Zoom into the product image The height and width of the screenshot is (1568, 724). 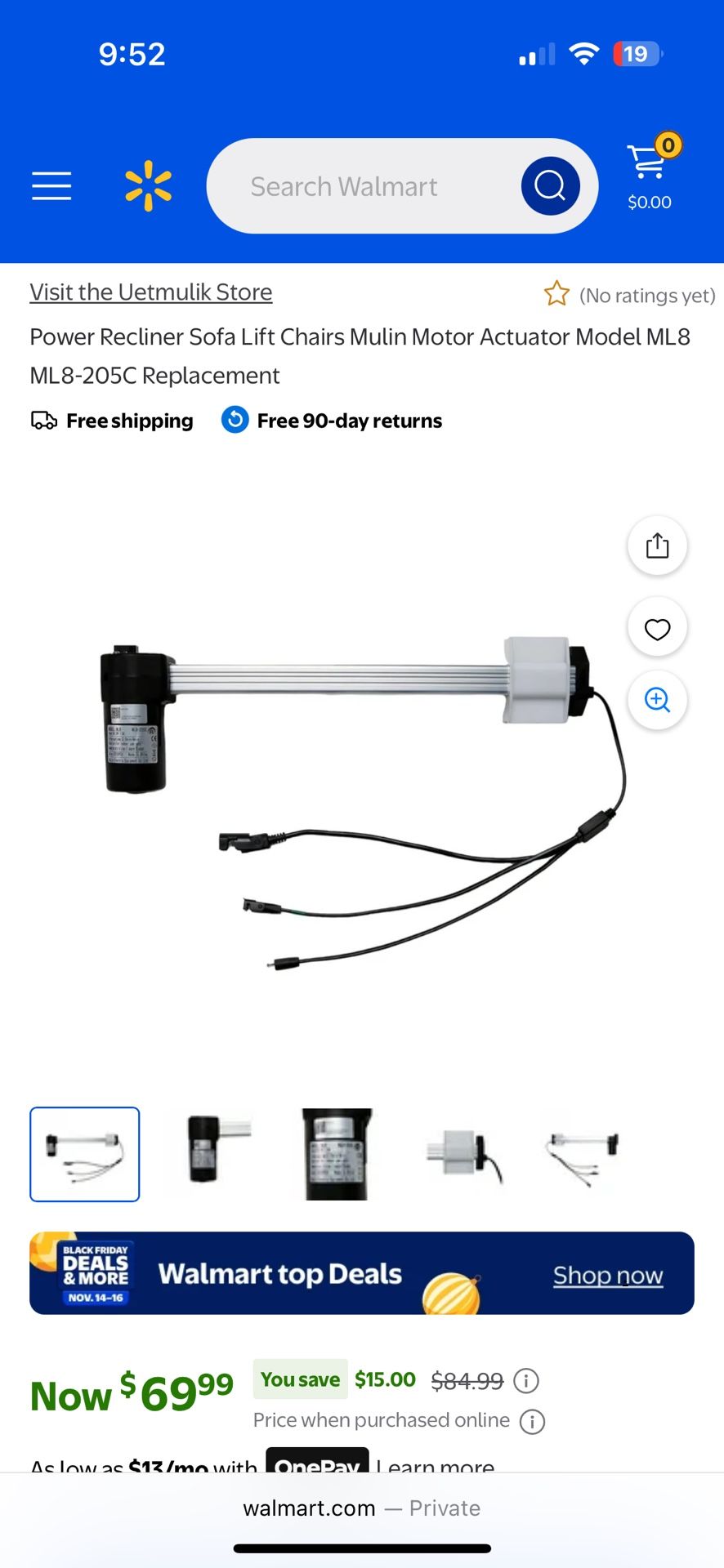(657, 700)
